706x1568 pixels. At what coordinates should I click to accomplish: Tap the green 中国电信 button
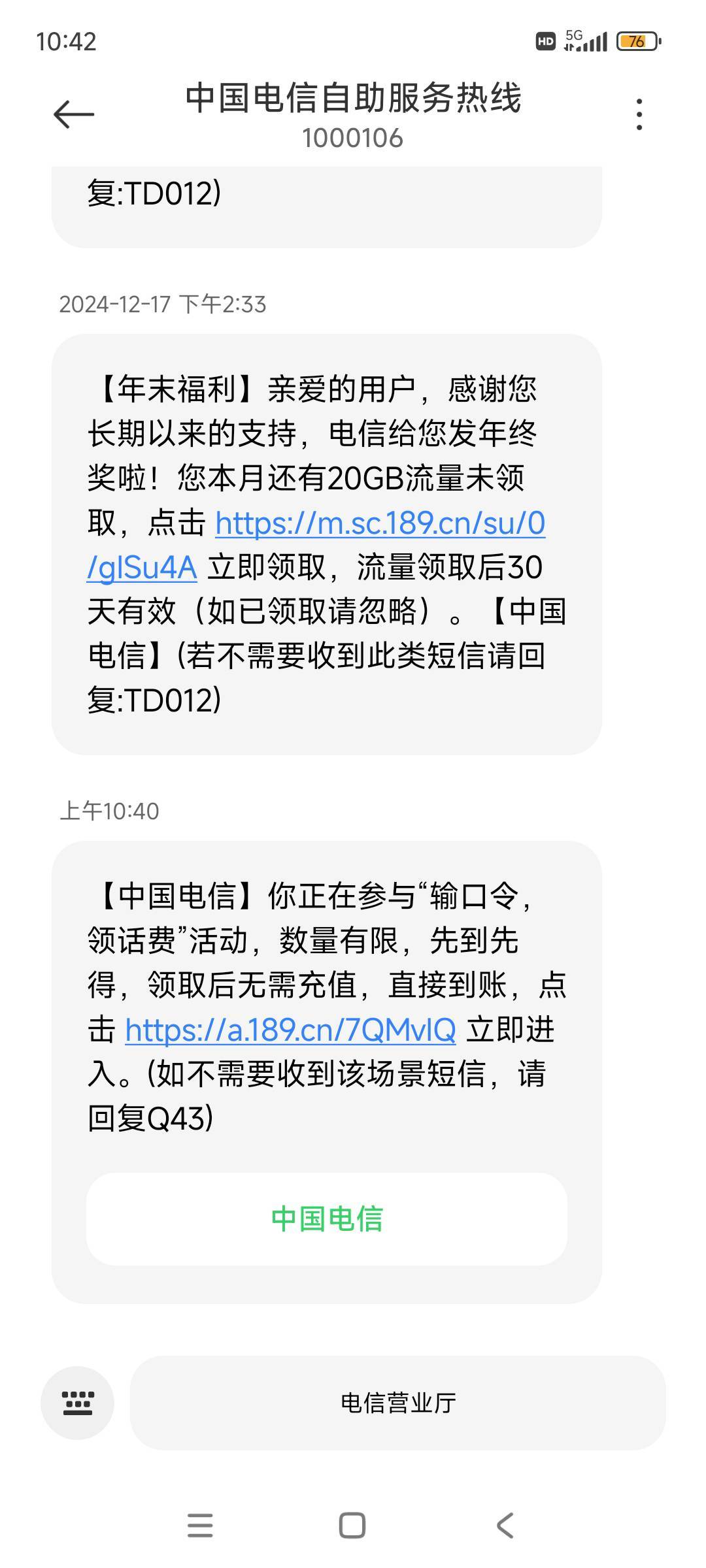coord(327,1220)
